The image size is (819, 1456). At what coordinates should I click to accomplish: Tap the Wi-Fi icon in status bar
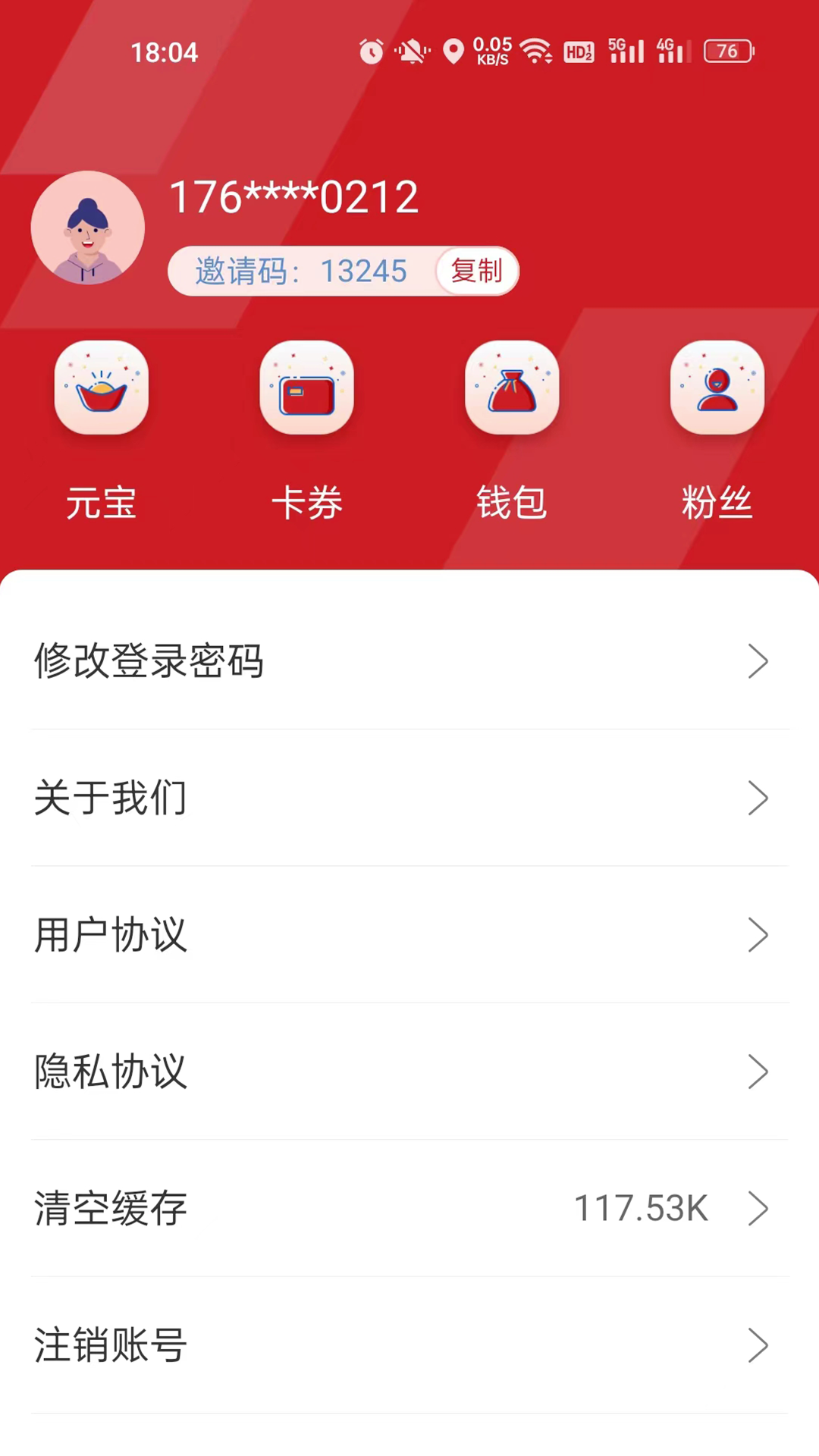(538, 51)
